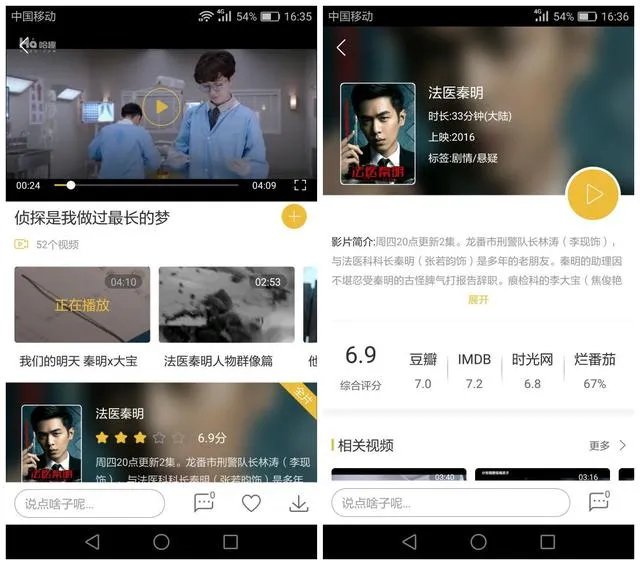Open video 我们的明天 秦明x大宝
The height and width of the screenshot is (565, 640).
click(x=82, y=305)
